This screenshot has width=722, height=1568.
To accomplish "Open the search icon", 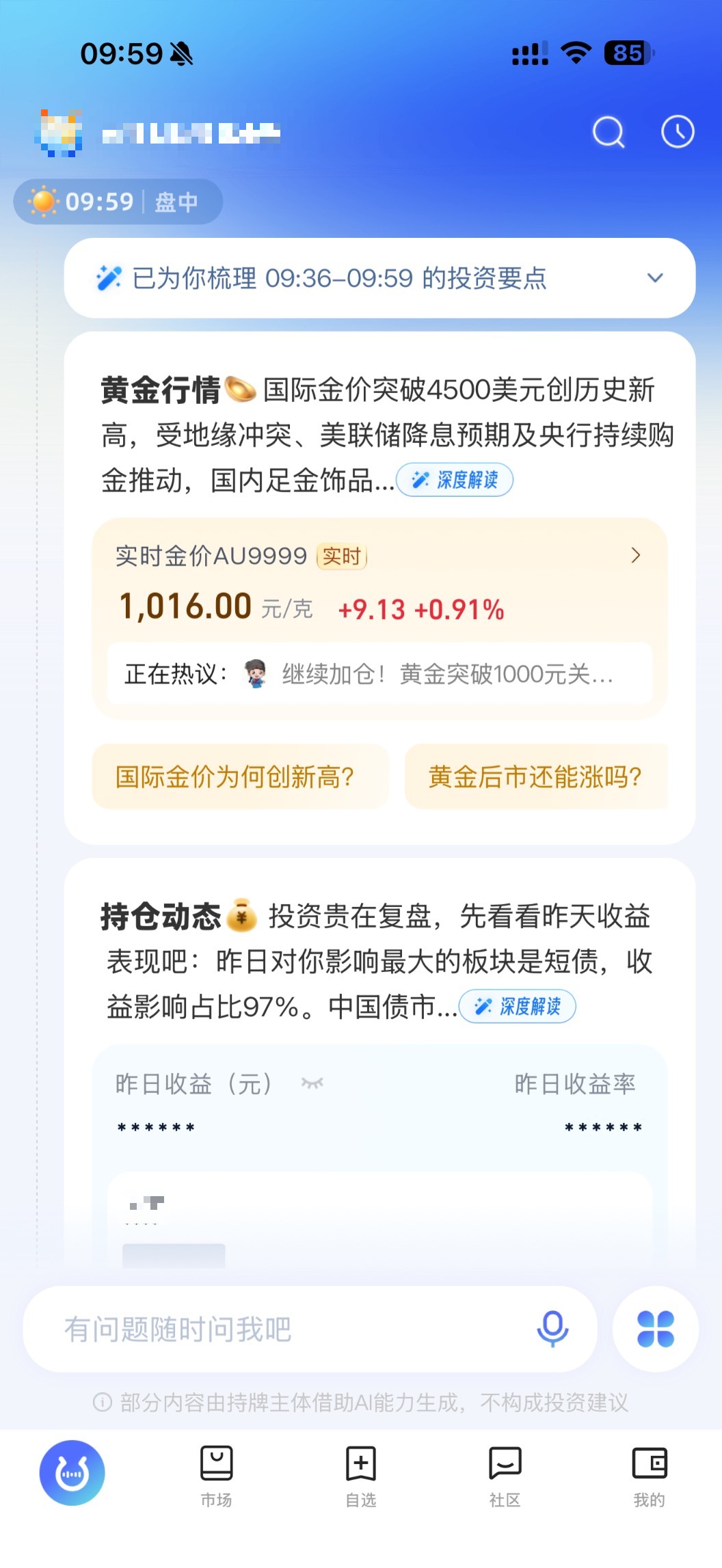I will (609, 133).
